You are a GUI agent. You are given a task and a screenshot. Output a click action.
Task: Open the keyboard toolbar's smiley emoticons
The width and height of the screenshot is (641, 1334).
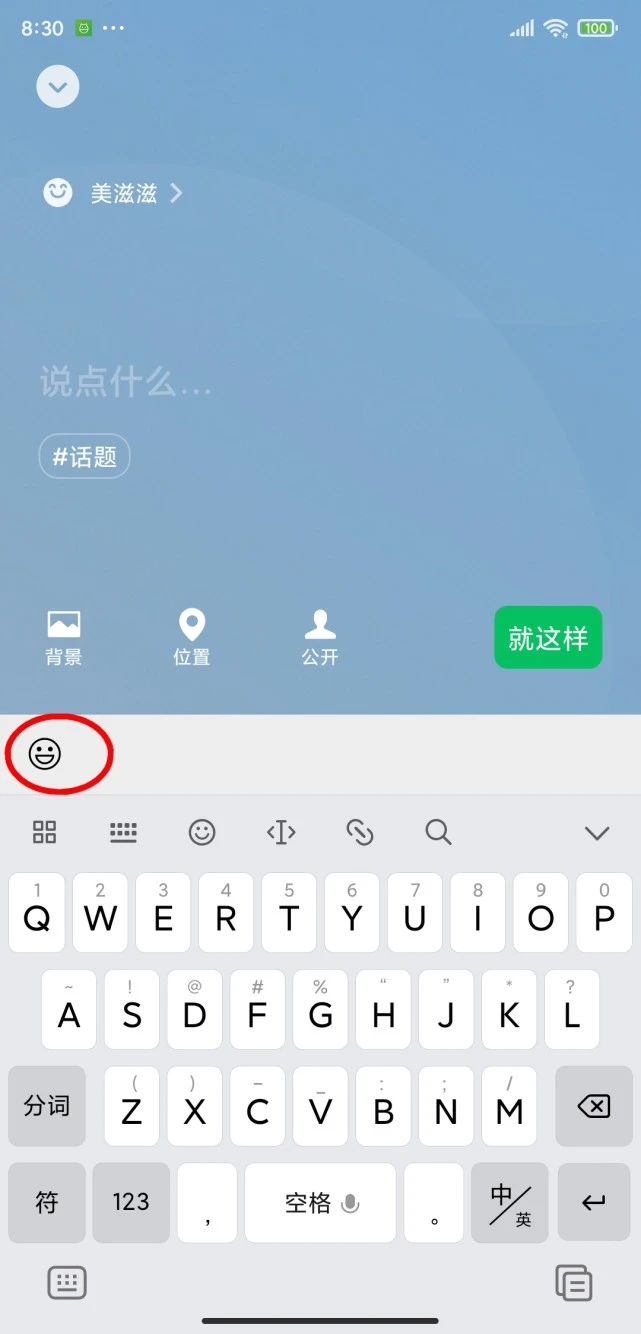(x=202, y=832)
